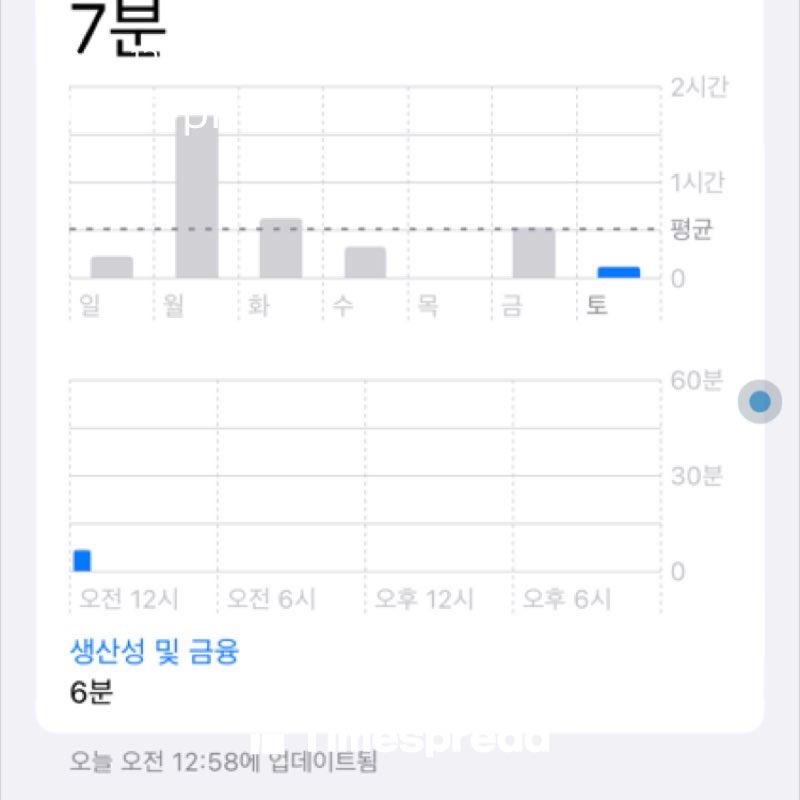Select Friday's usage bar
Image resolution: width=800 pixels, height=800 pixels.
(533, 253)
